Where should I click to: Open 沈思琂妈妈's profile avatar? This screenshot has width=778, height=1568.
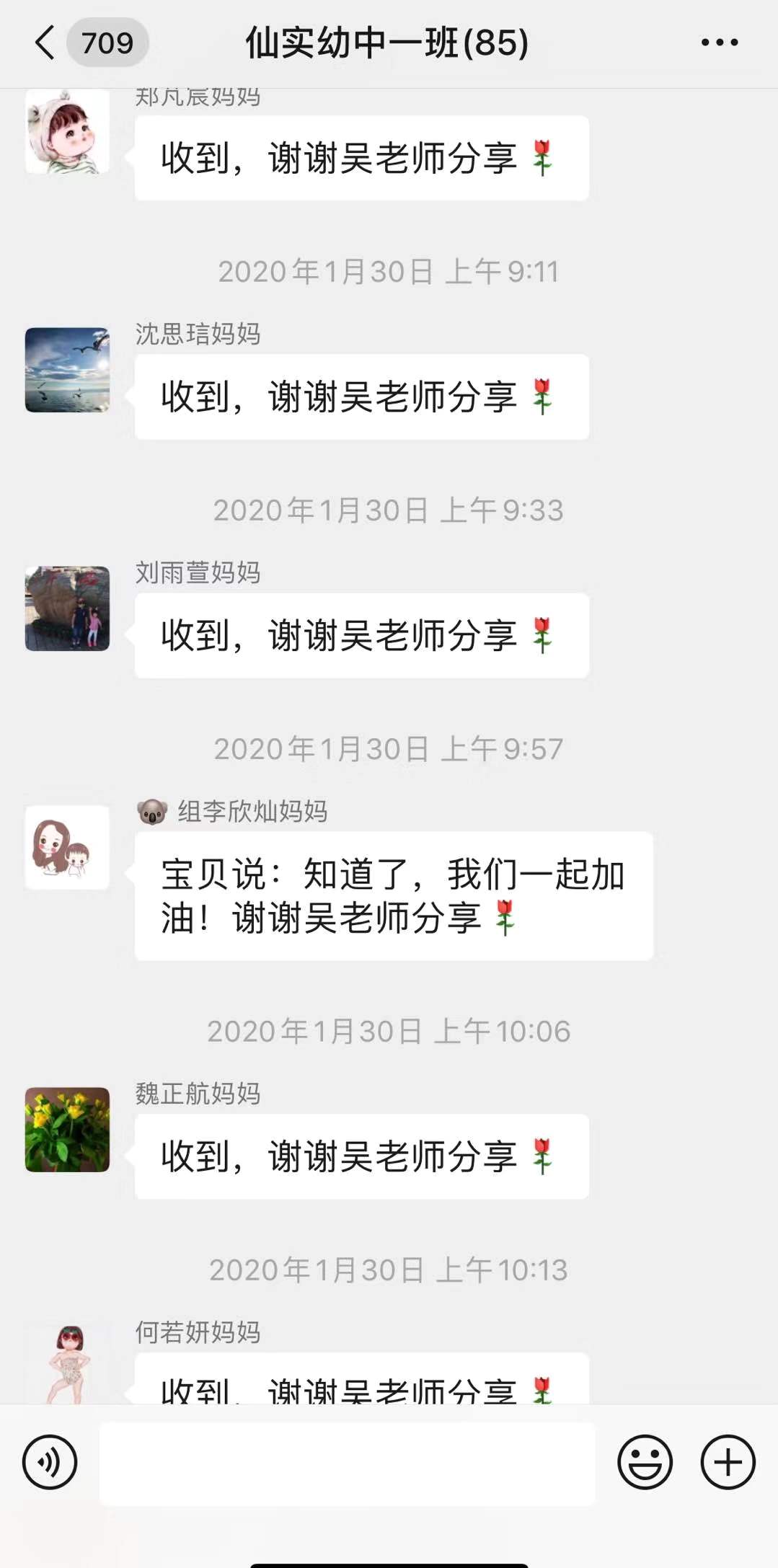[x=68, y=370]
